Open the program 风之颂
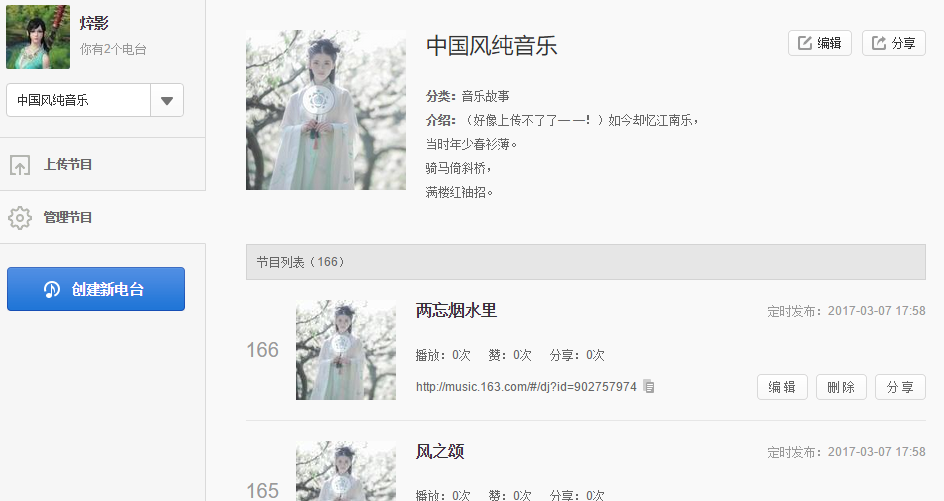Screen dimensions: 944x501 click(440, 452)
